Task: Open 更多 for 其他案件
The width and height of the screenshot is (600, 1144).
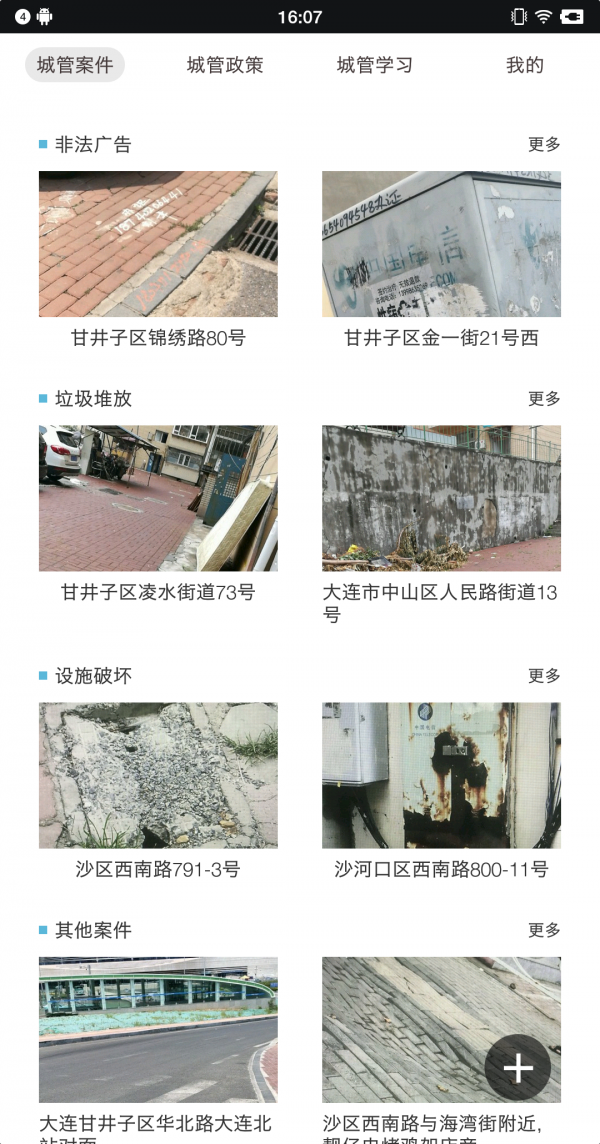Action: coord(544,930)
